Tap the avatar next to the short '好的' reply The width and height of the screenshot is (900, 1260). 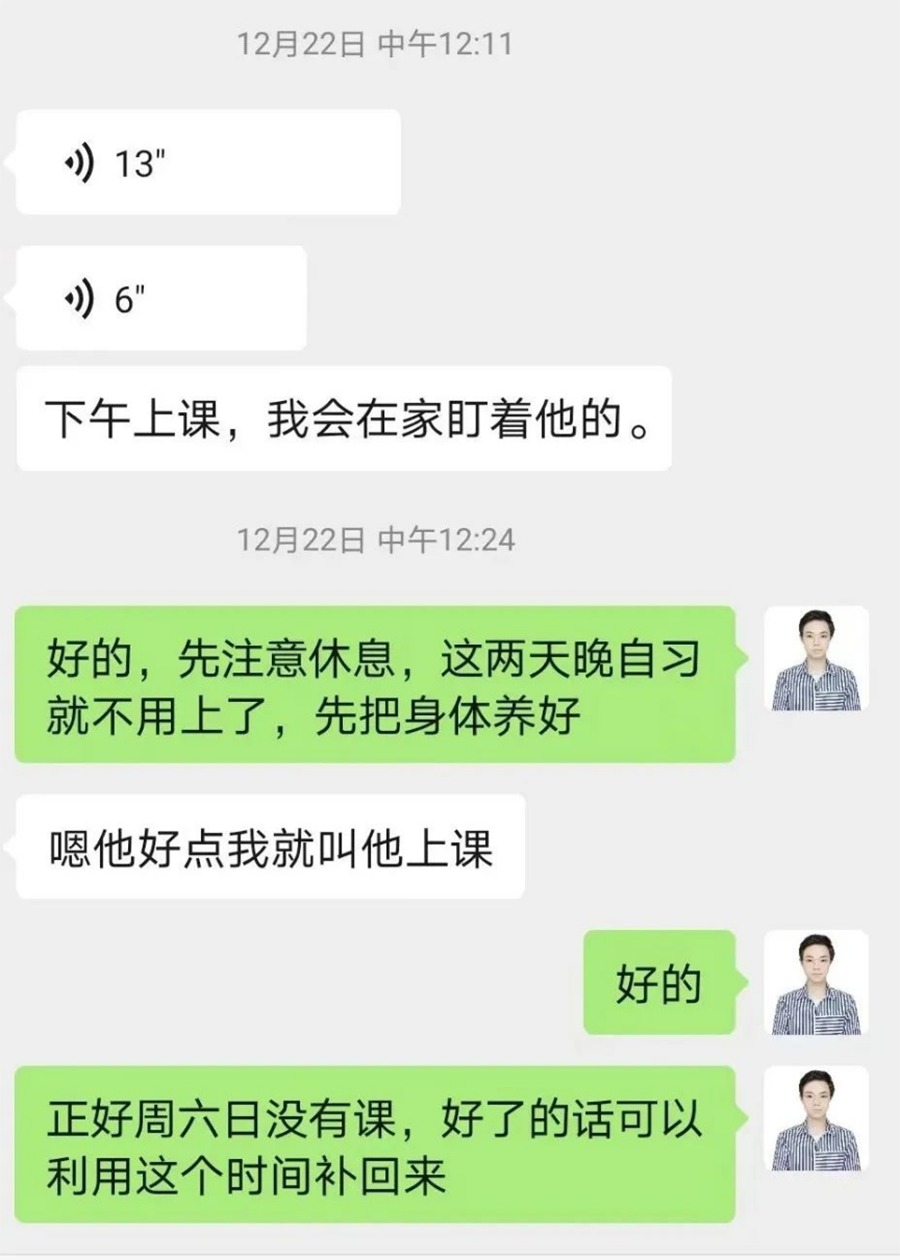(x=816, y=982)
